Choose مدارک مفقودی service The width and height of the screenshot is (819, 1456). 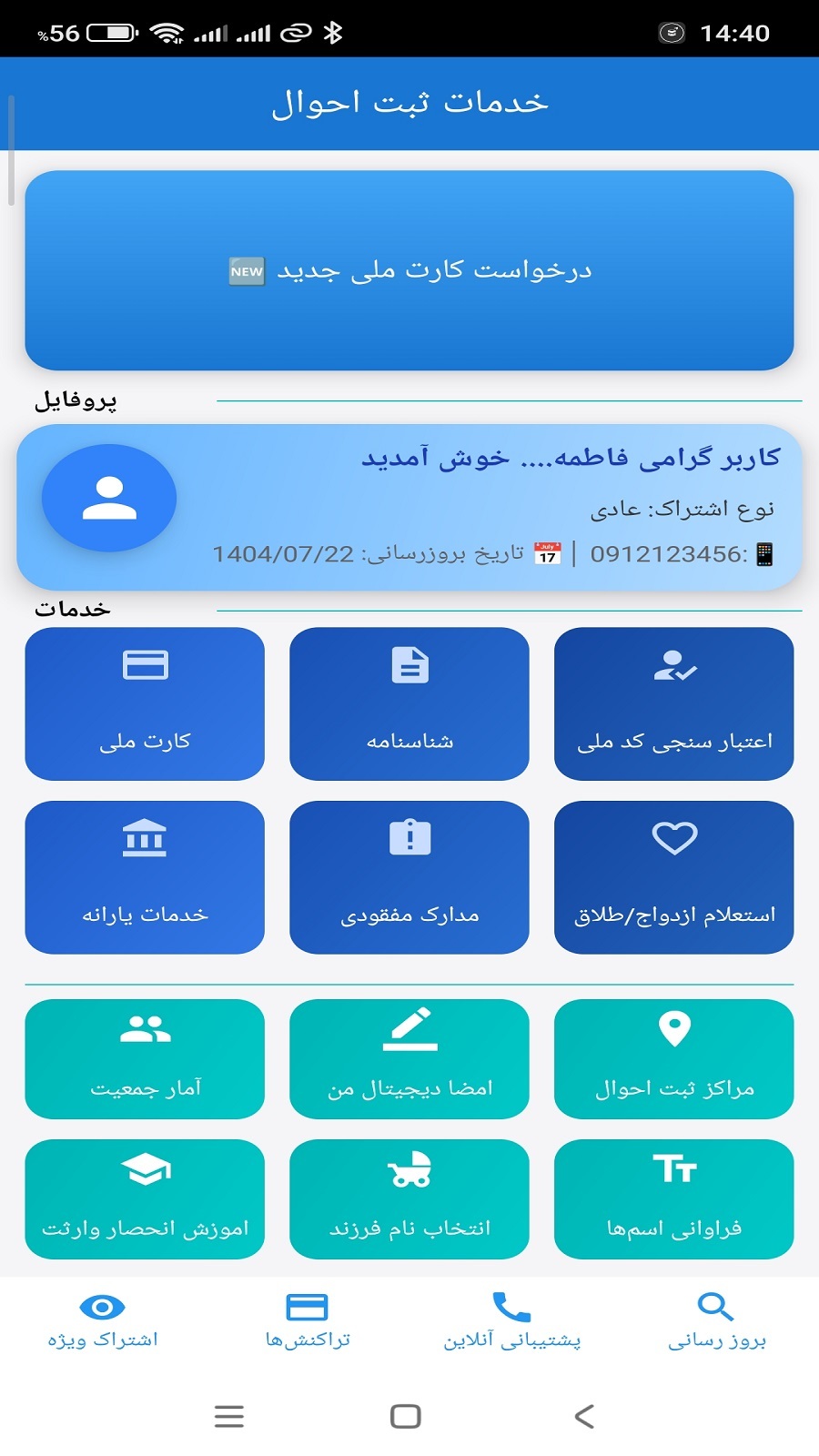pos(409,877)
